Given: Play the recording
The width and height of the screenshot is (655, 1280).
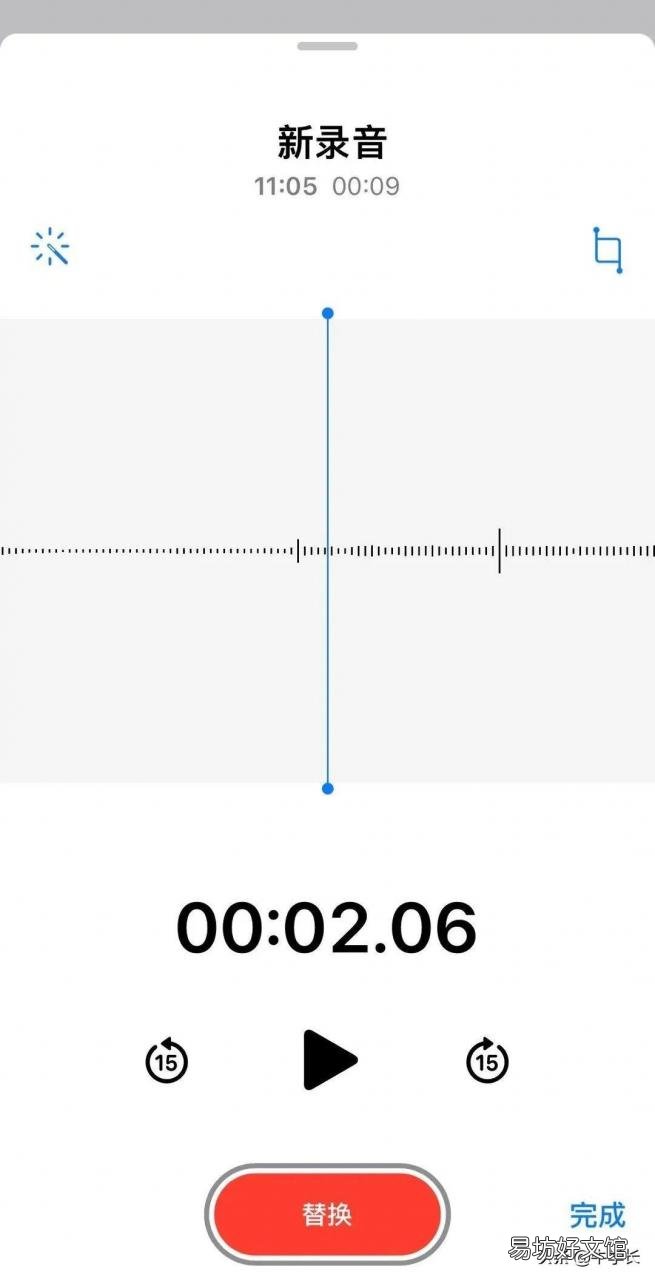Looking at the screenshot, I should click(x=330, y=1060).
